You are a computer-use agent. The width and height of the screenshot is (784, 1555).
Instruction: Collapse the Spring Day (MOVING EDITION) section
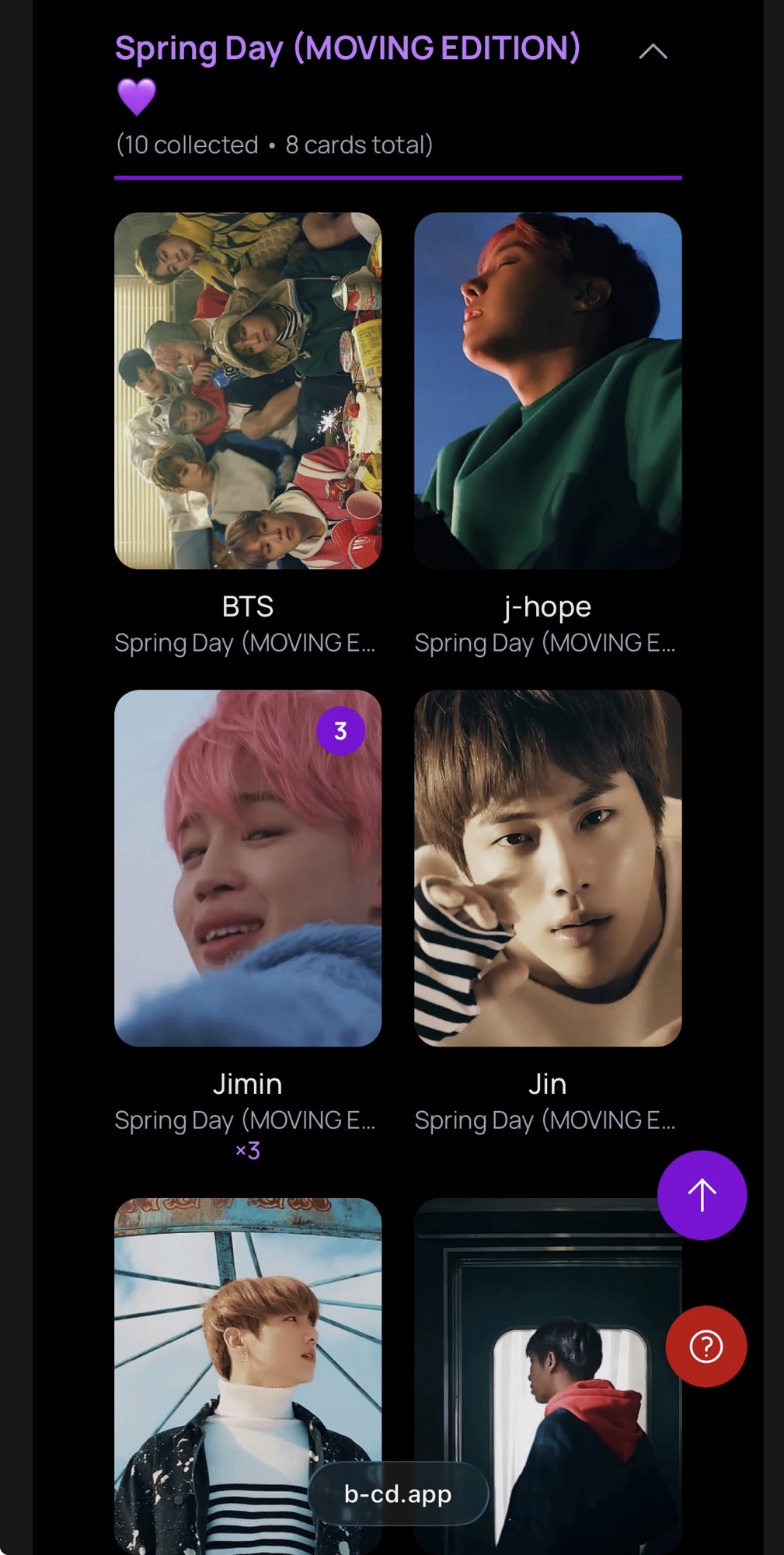pyautogui.click(x=653, y=52)
